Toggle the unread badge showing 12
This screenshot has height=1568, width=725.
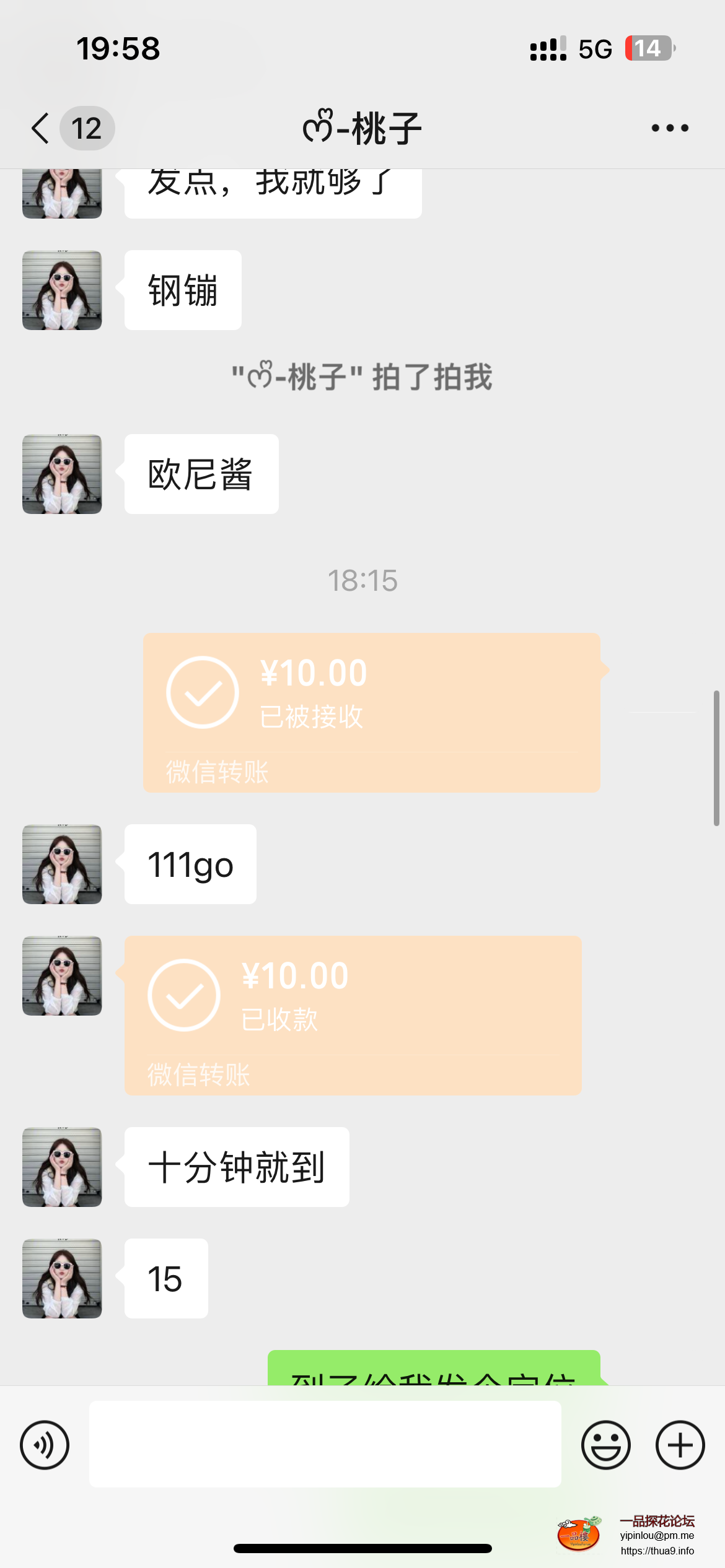pyautogui.click(x=87, y=128)
